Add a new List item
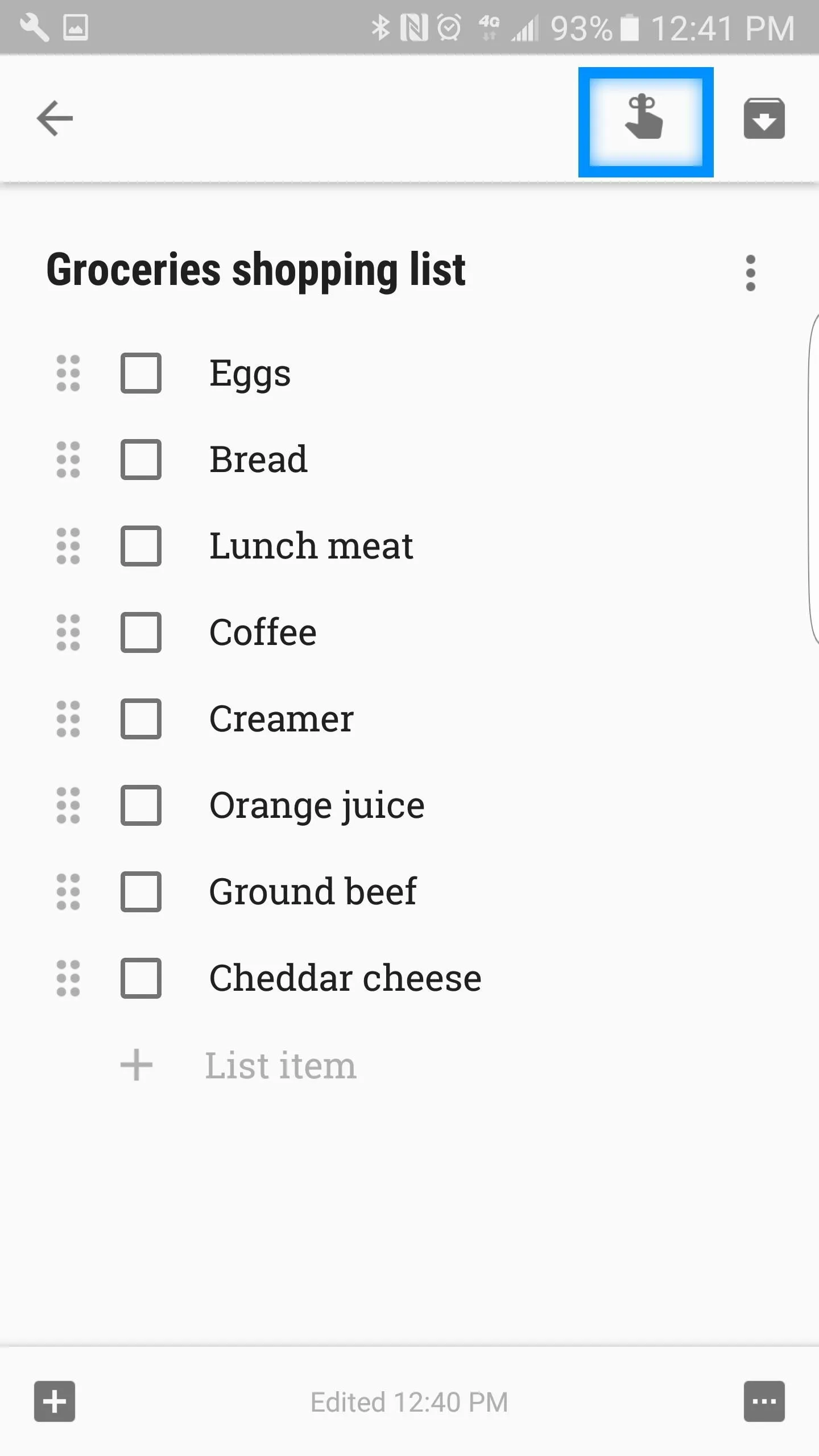This screenshot has width=819, height=1456. pyautogui.click(x=280, y=1065)
